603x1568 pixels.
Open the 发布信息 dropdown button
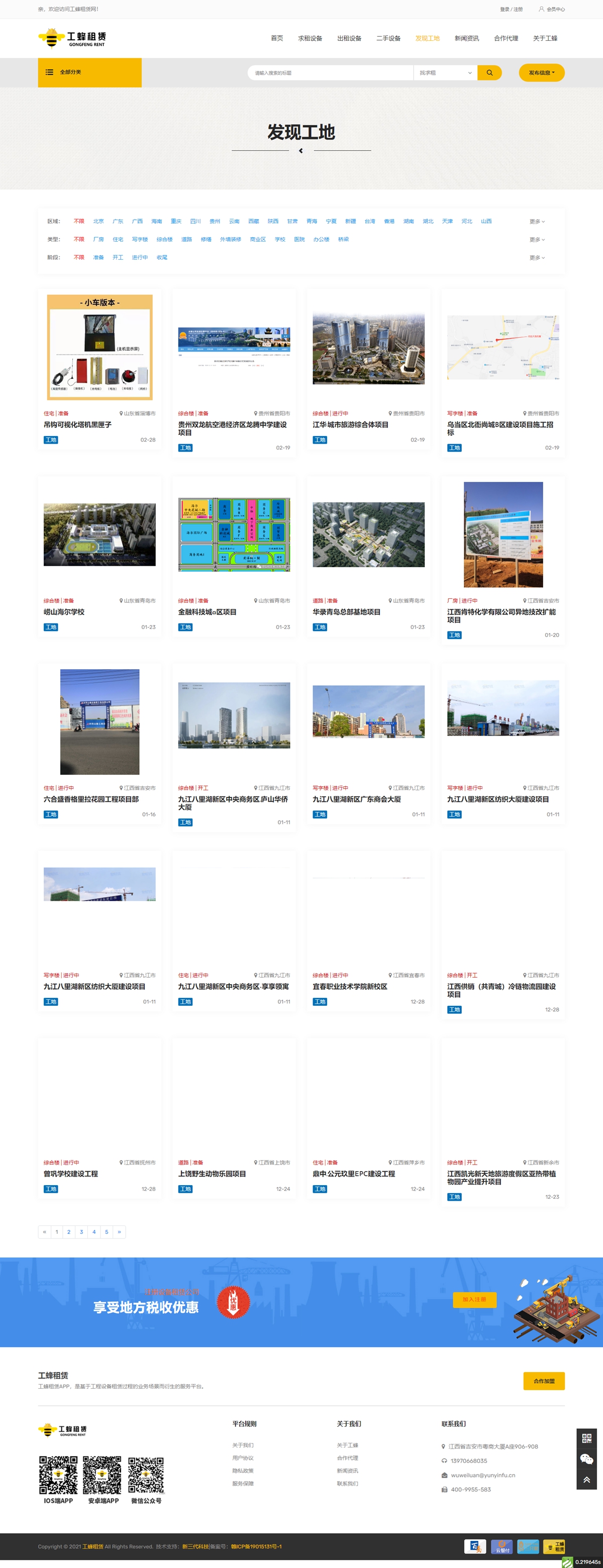point(541,73)
